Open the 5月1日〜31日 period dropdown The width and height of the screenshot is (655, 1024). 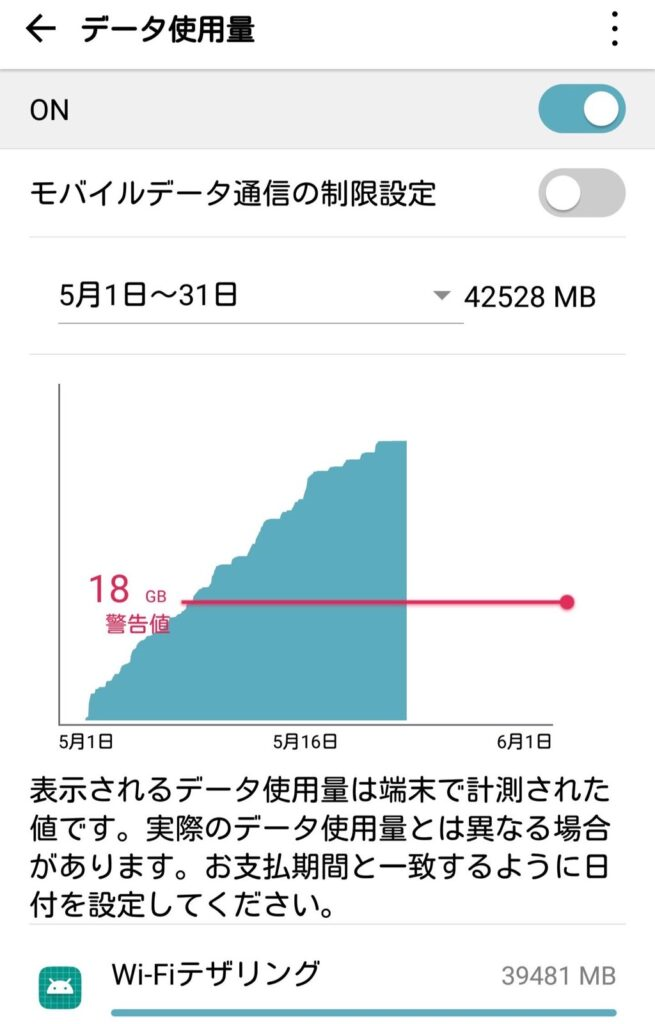point(260,296)
